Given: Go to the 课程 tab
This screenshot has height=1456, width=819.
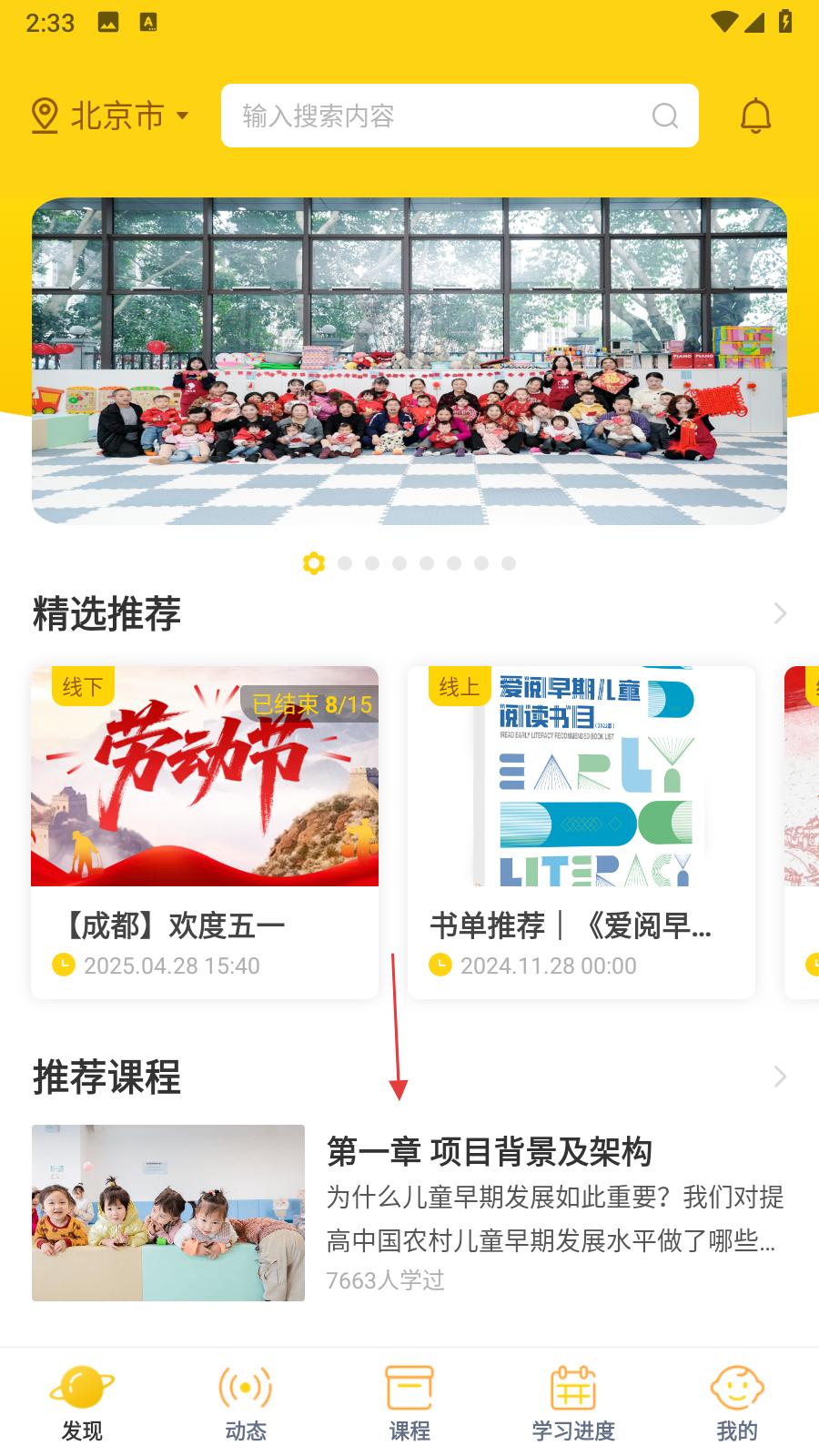Looking at the screenshot, I should (409, 1403).
